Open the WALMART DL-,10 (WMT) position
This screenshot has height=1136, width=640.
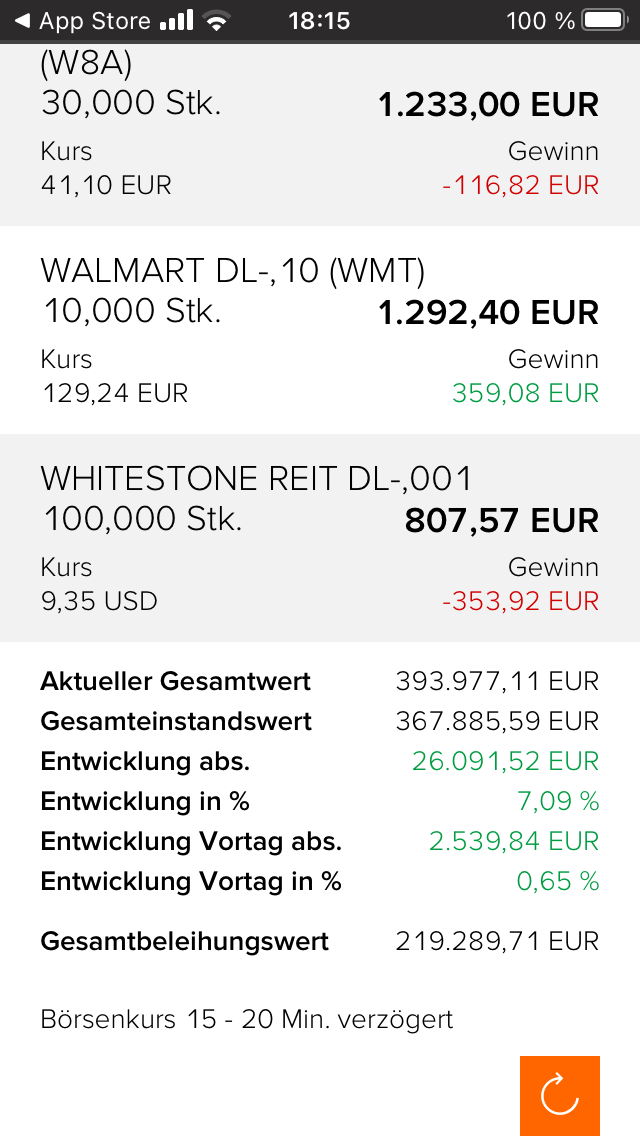pos(320,330)
